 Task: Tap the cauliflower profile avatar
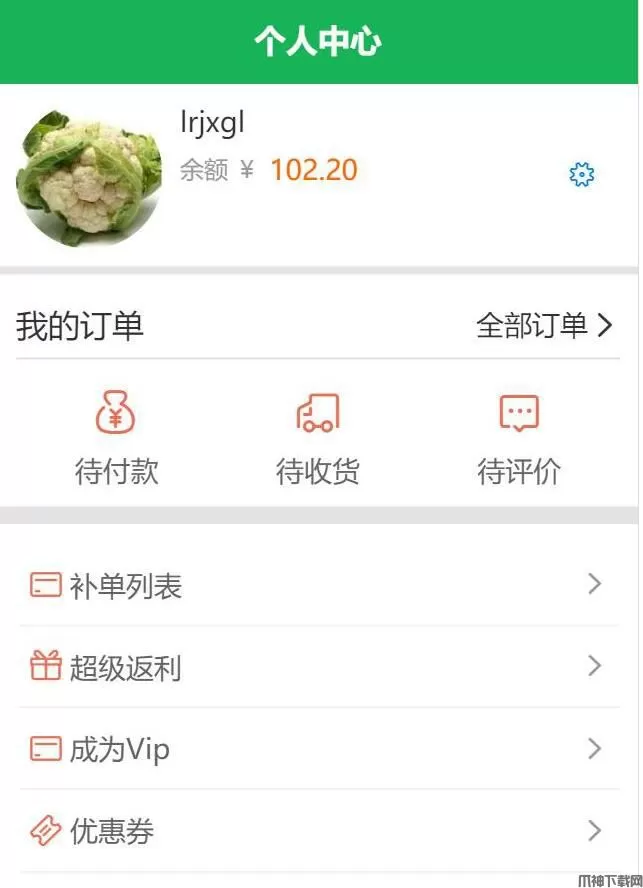[88, 178]
